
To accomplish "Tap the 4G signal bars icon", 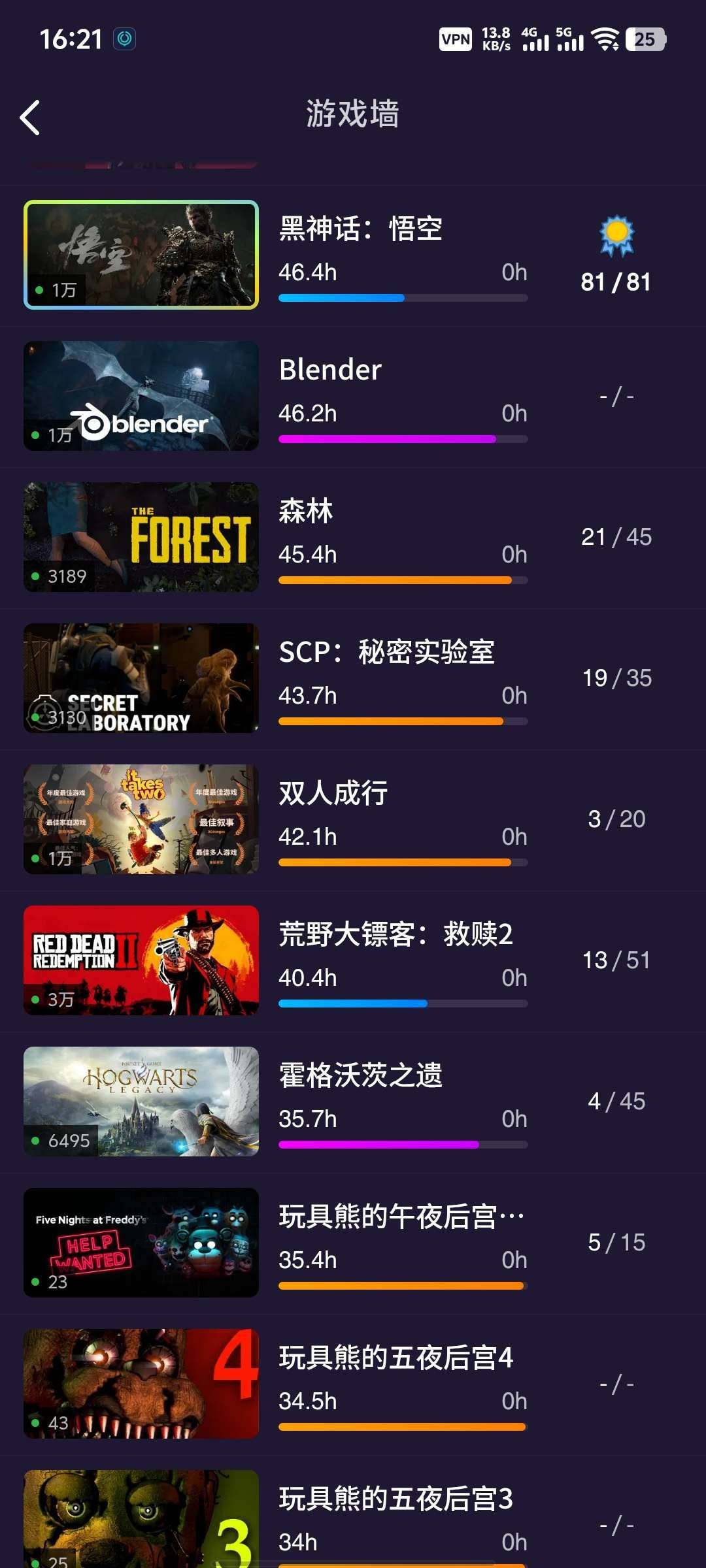I will 535,41.
